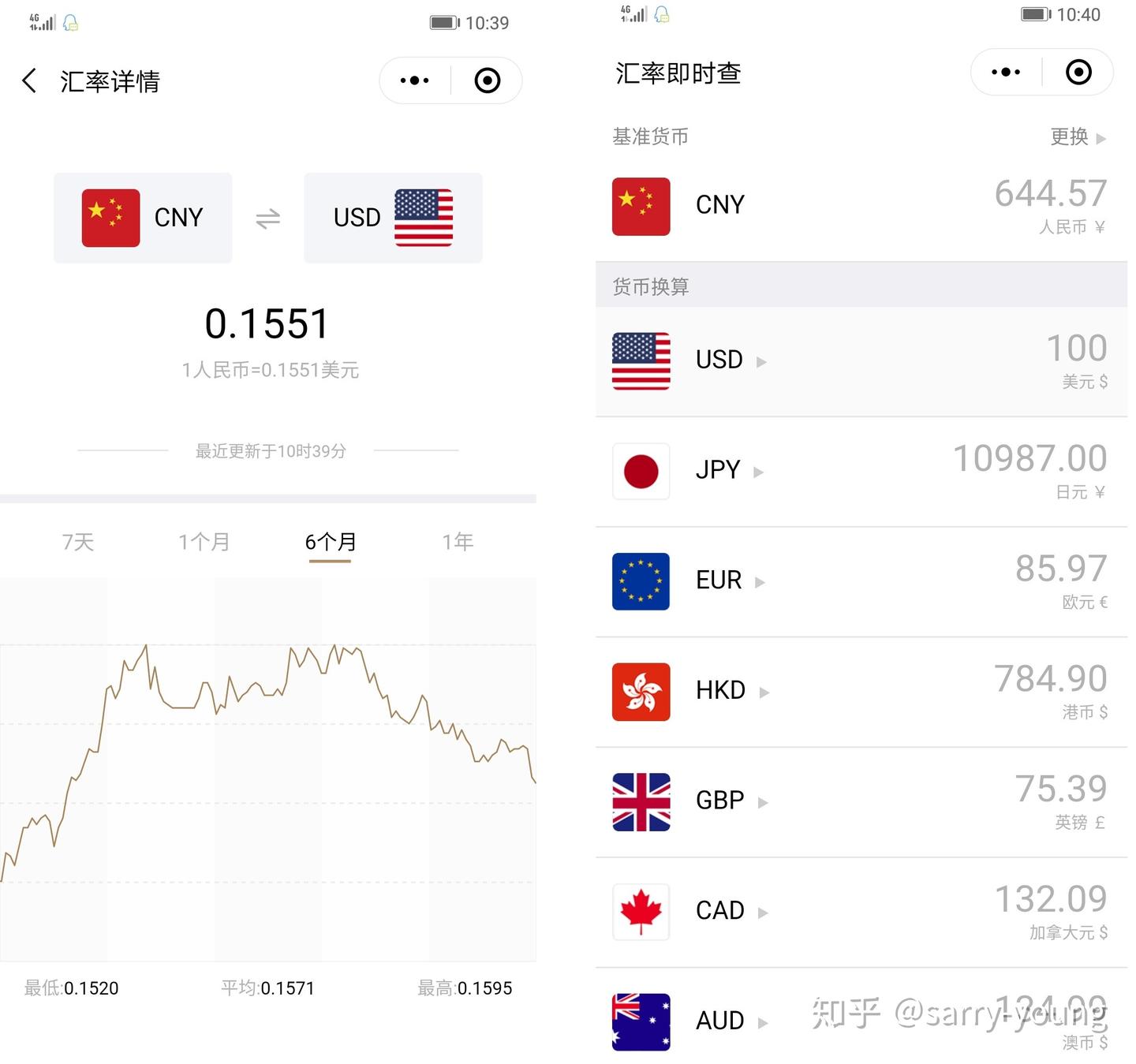Viewport: 1136px width, 1064px height.
Task: Go back from 汇率详情 page
Action: coord(30,80)
